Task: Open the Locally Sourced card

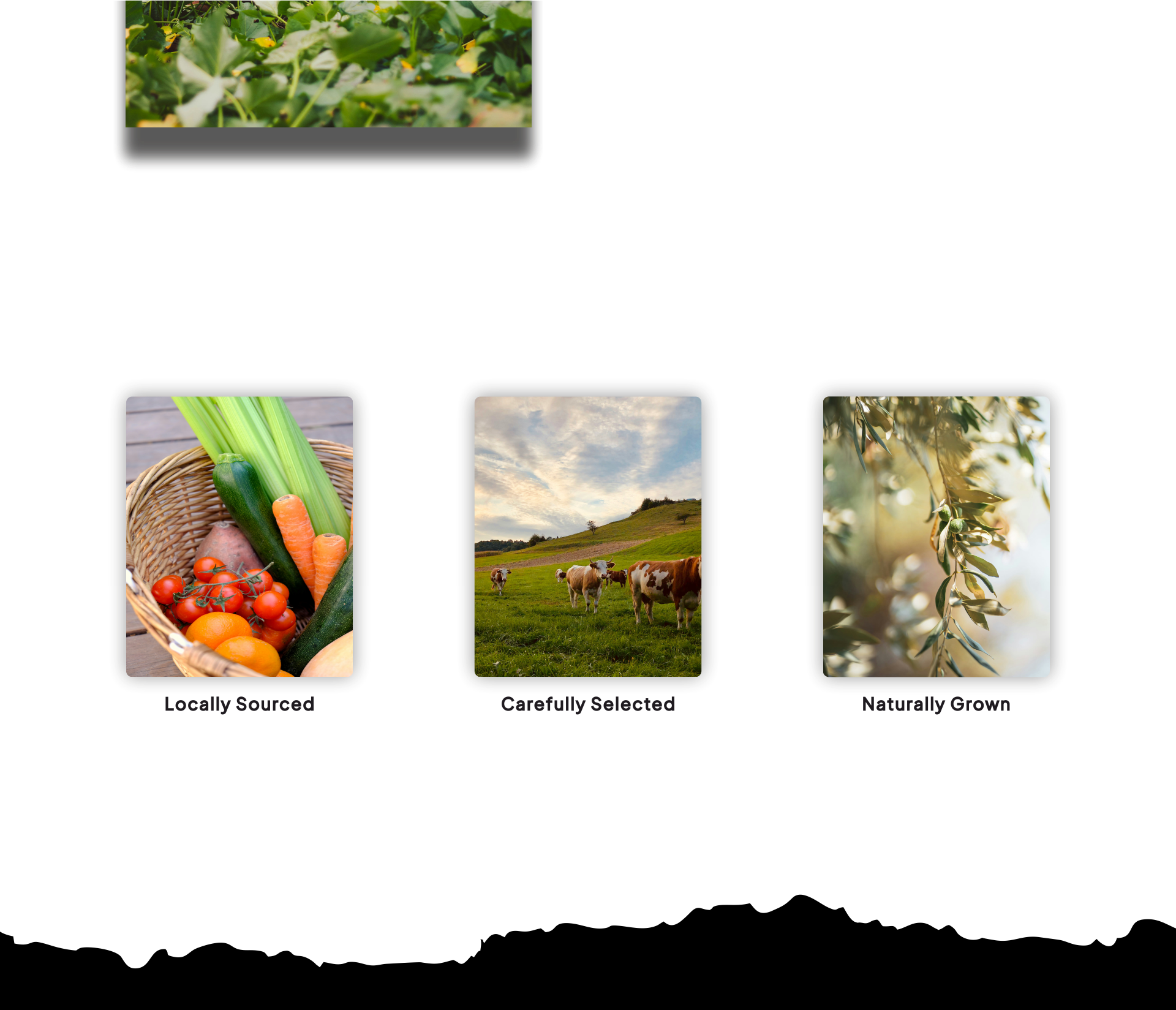Action: [239, 537]
